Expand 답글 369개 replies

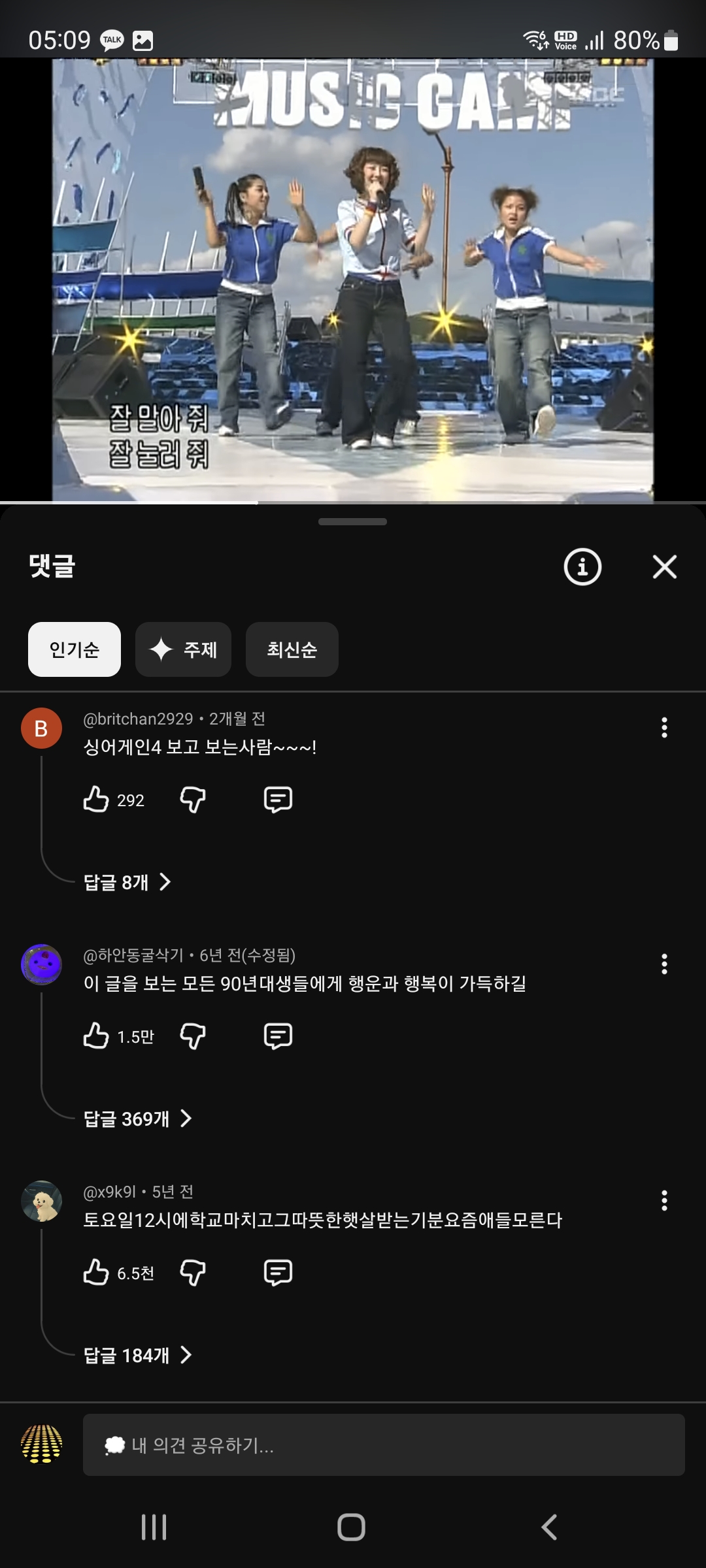click(x=137, y=1119)
